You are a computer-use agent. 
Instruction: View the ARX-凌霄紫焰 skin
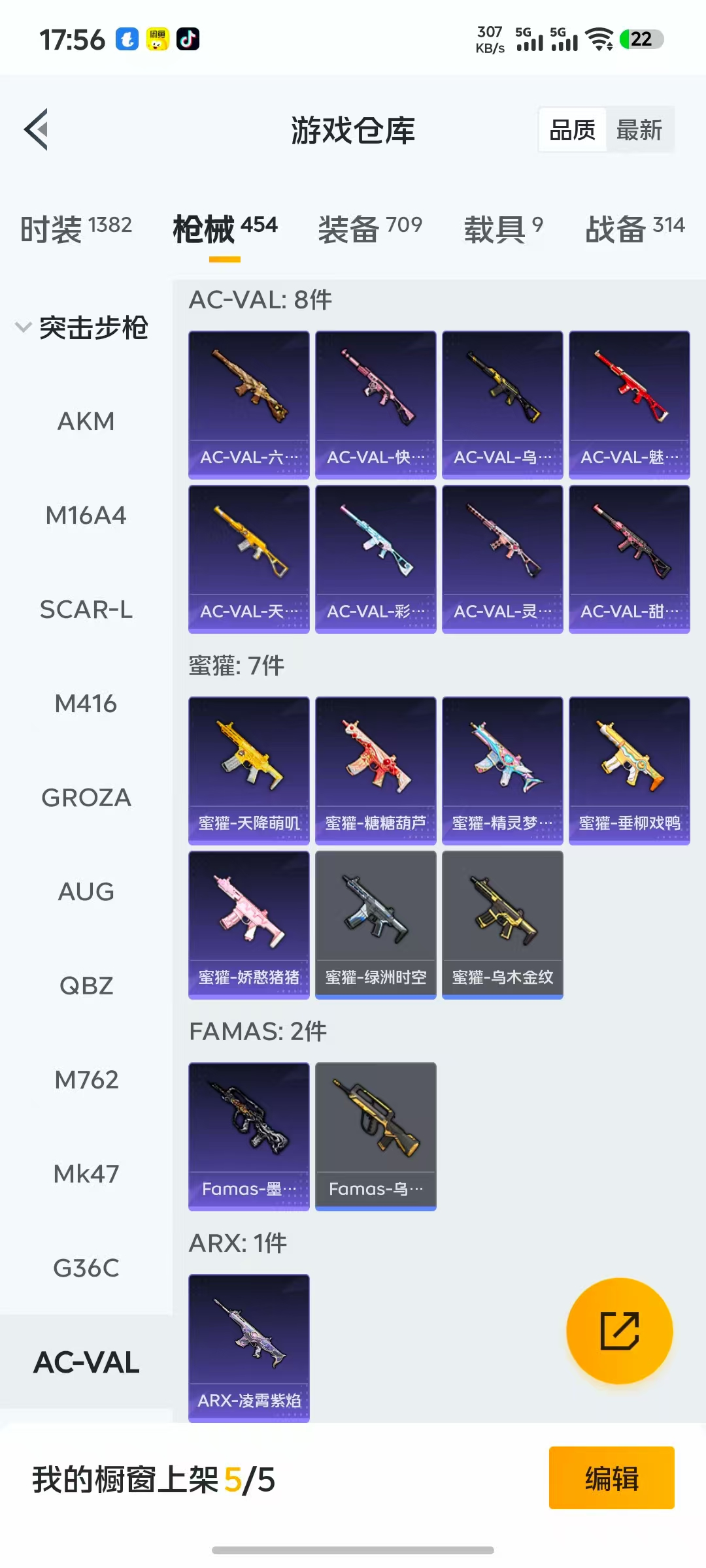click(249, 1347)
